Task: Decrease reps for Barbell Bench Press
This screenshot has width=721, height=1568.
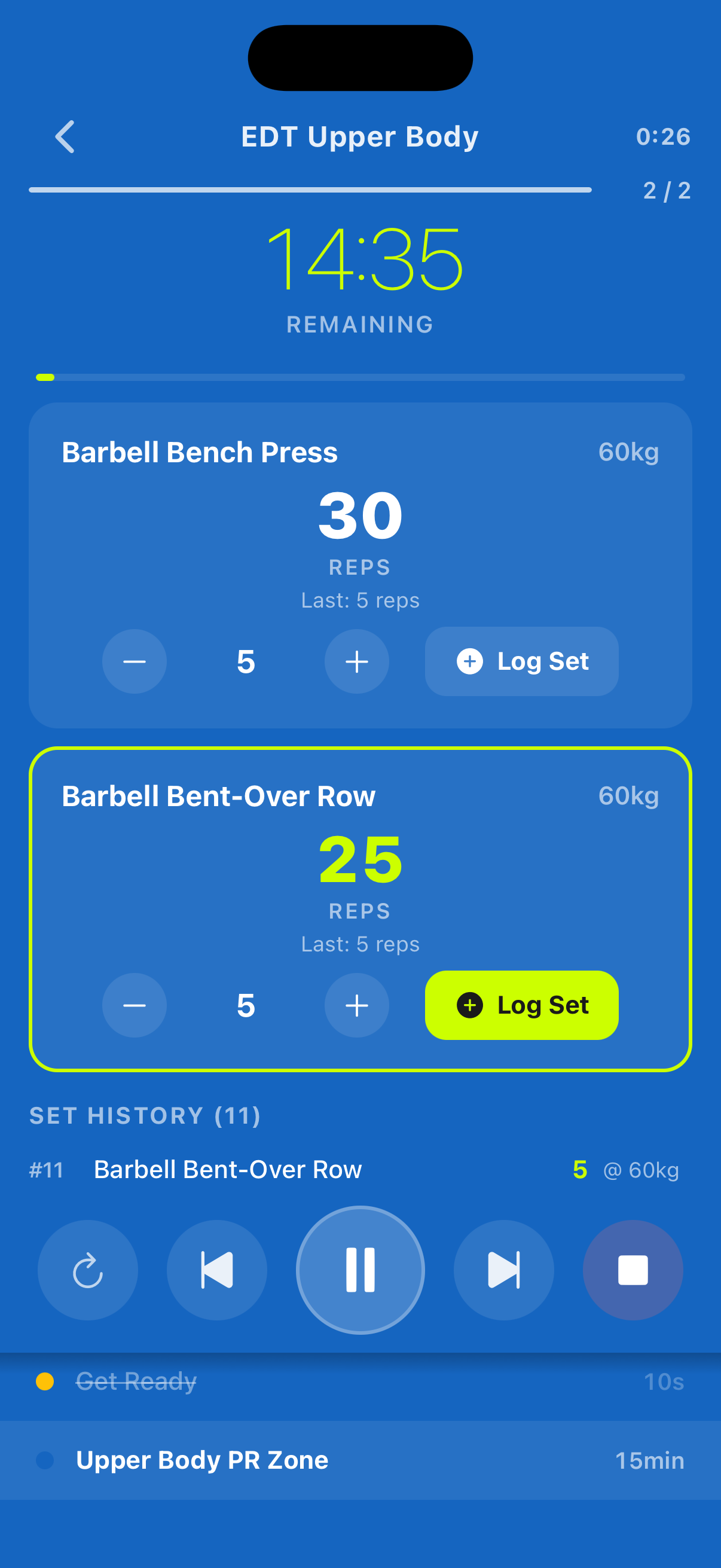Action: click(135, 661)
